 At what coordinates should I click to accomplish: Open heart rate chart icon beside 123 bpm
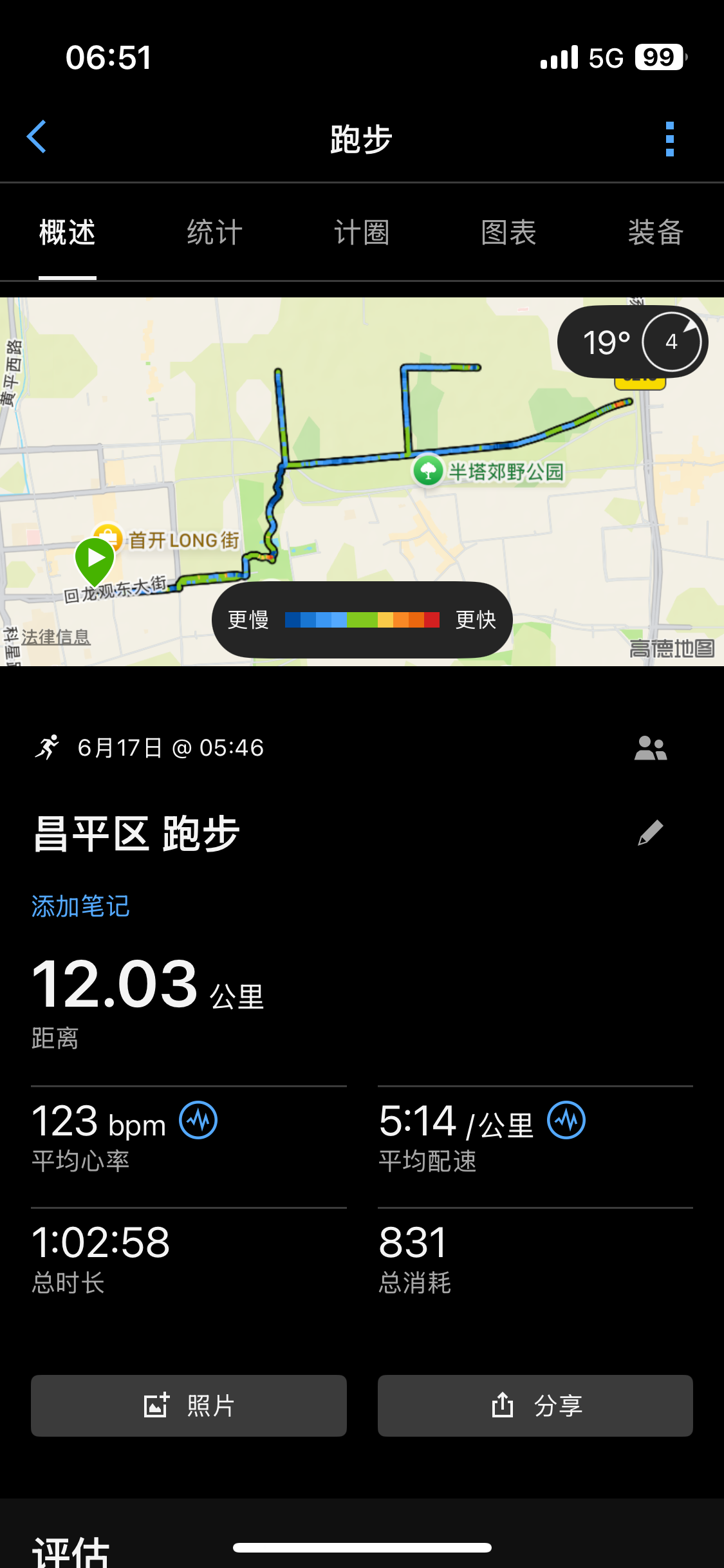[x=198, y=1120]
